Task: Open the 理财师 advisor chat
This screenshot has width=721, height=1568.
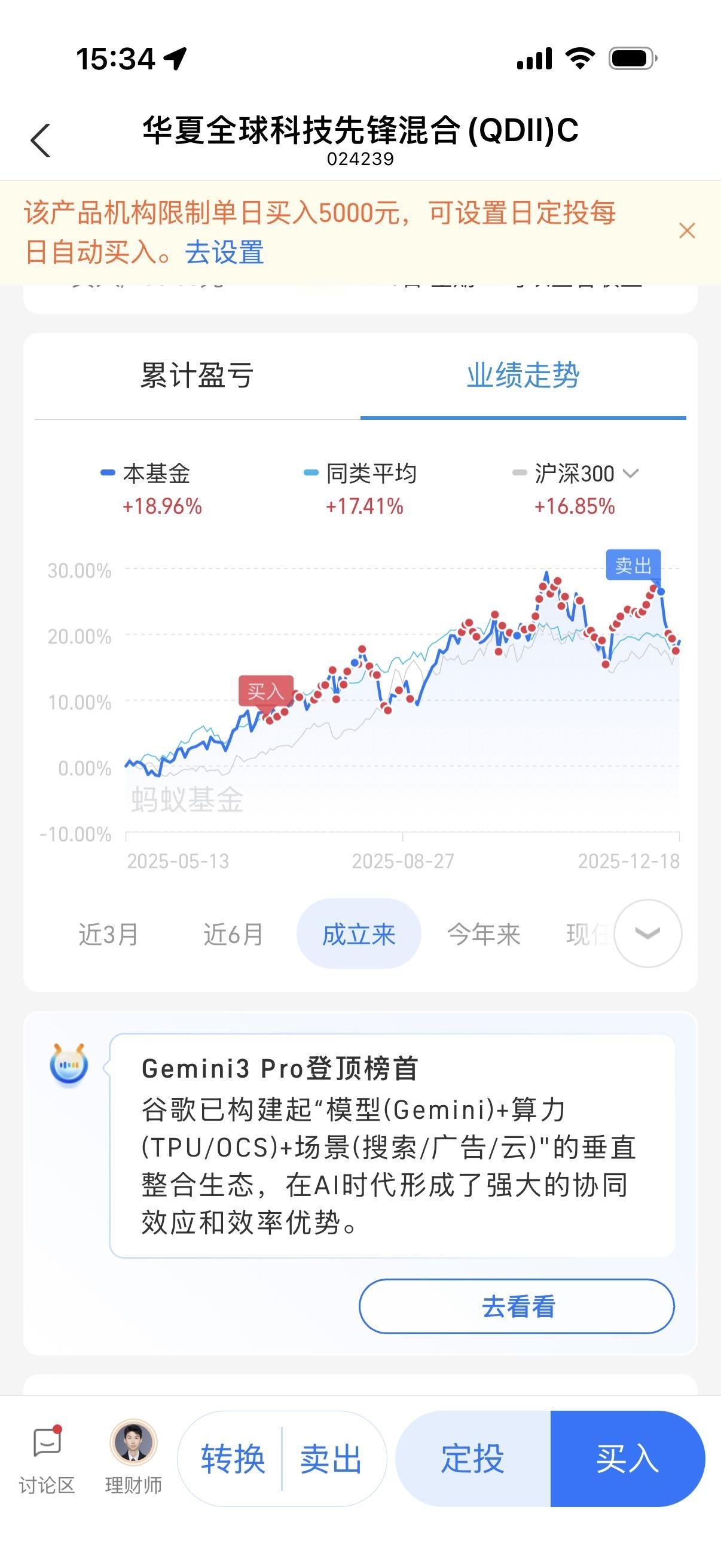Action: pos(133,1461)
